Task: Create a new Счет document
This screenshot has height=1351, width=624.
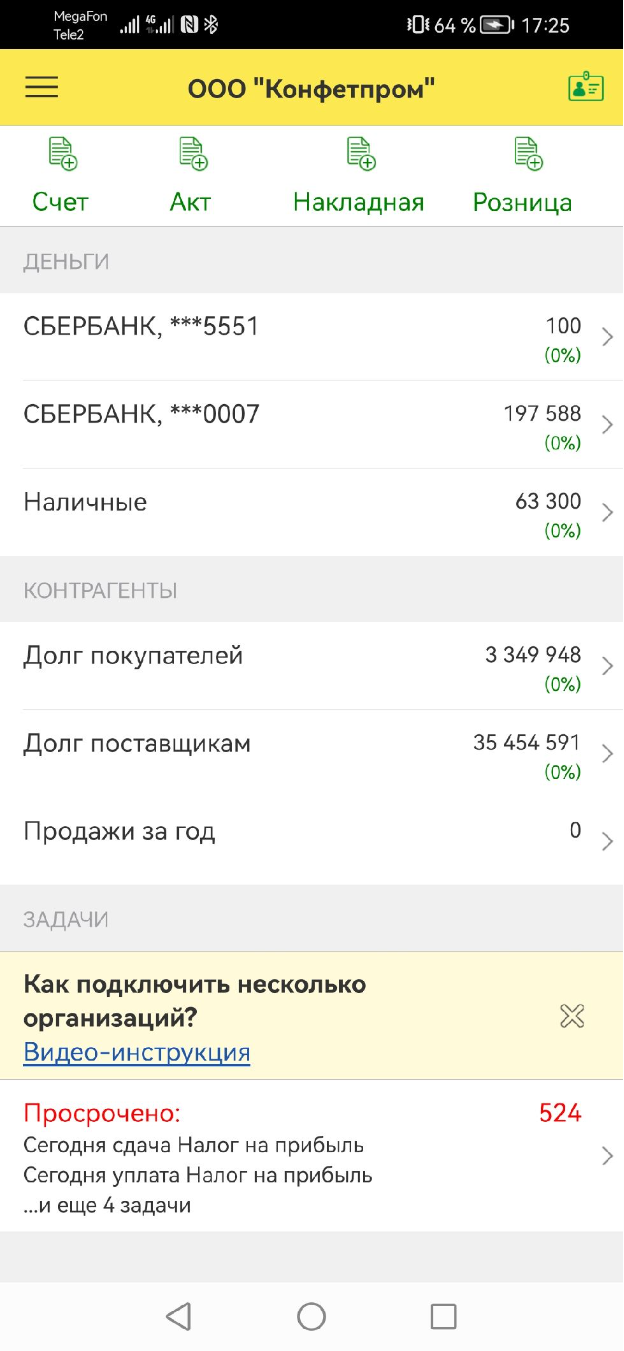Action: point(61,176)
